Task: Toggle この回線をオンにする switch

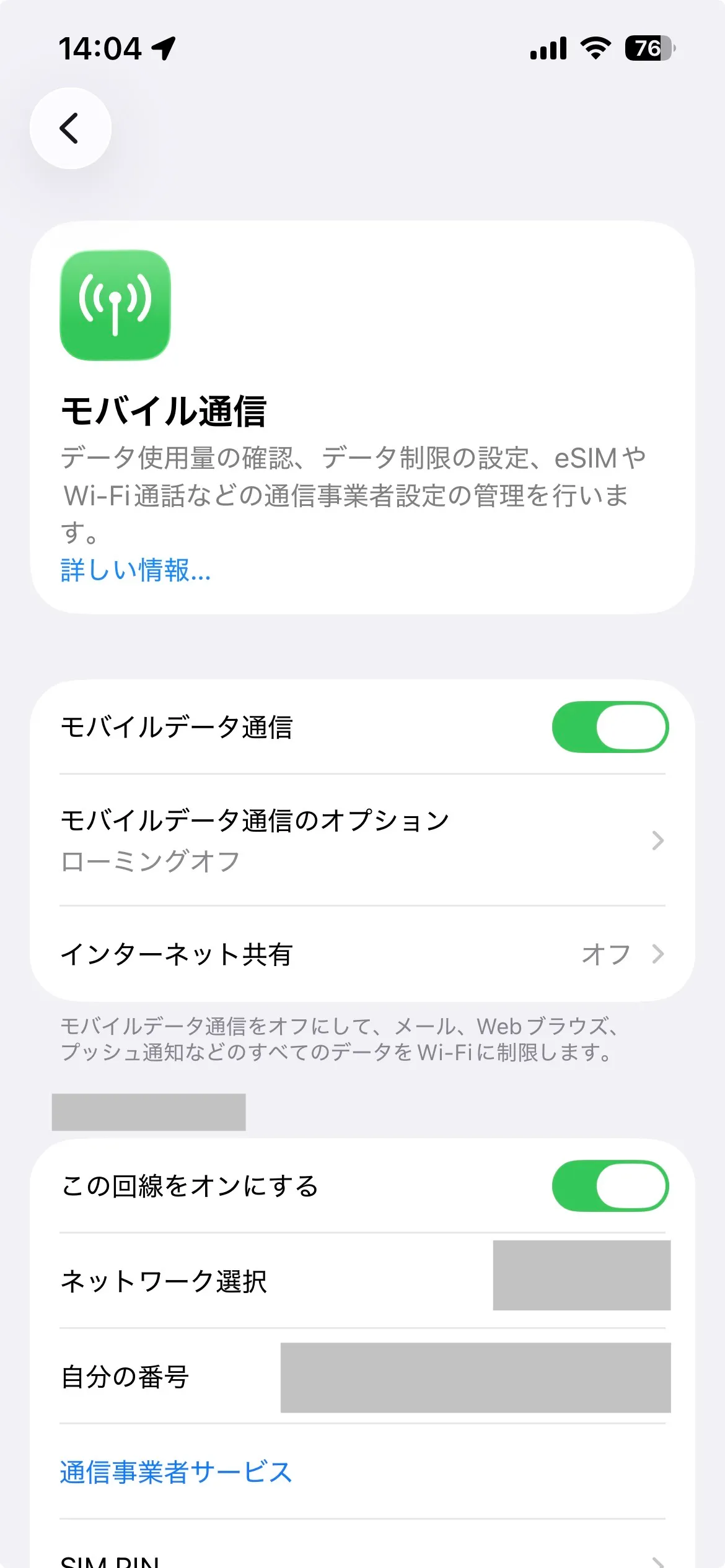Action: (x=610, y=1186)
